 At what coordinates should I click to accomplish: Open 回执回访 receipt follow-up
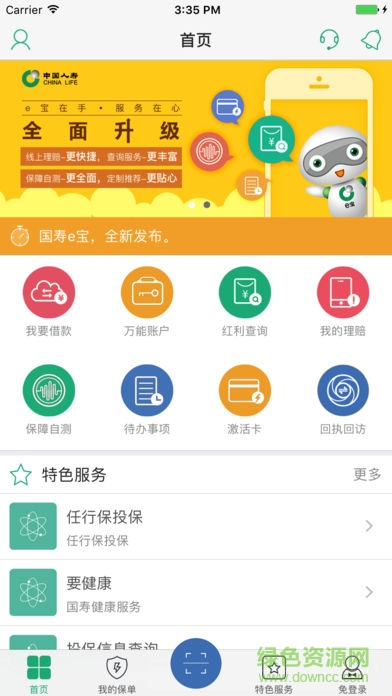pos(343,400)
